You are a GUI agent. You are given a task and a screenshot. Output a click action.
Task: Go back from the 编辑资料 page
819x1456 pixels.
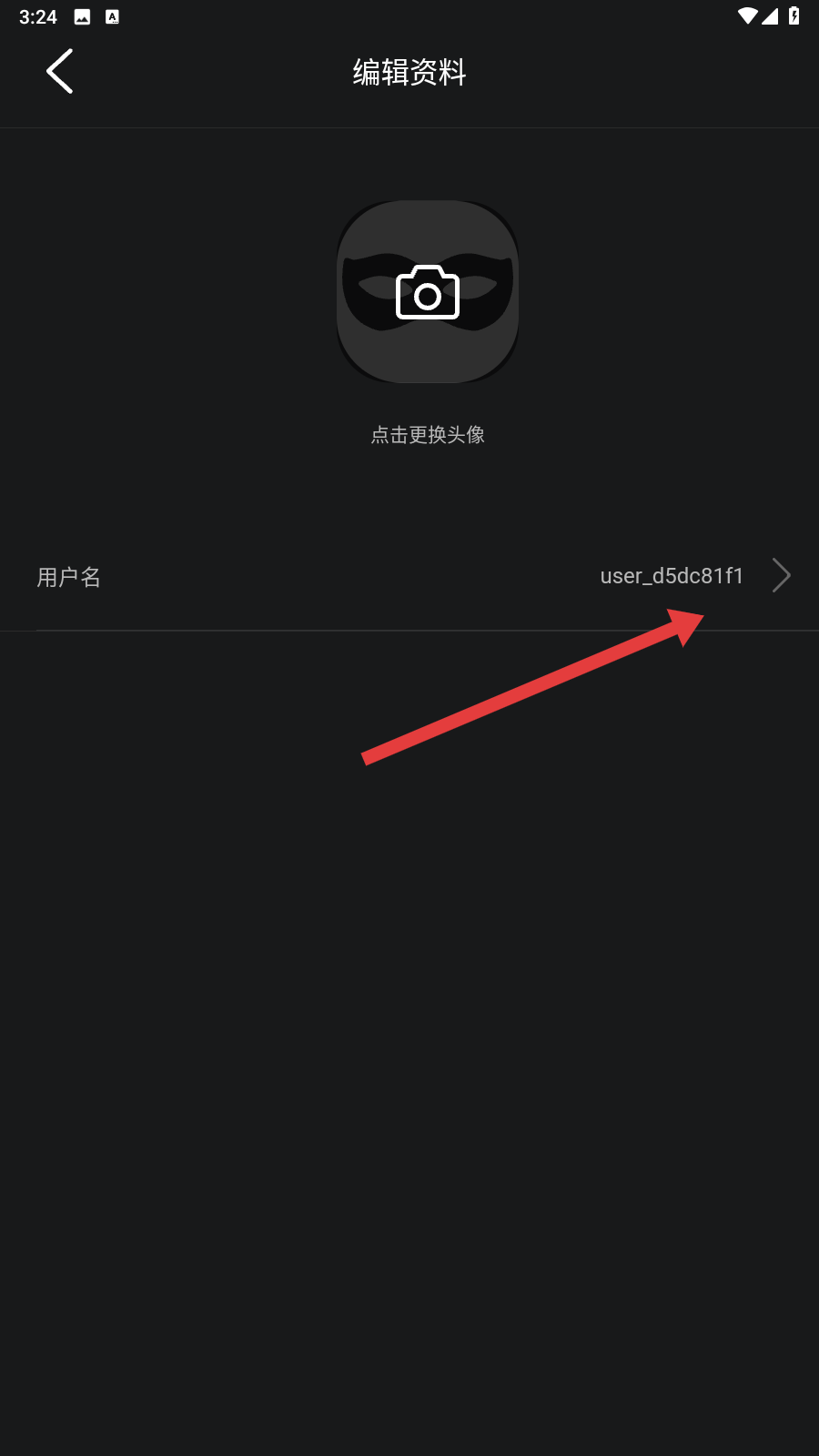click(x=60, y=72)
